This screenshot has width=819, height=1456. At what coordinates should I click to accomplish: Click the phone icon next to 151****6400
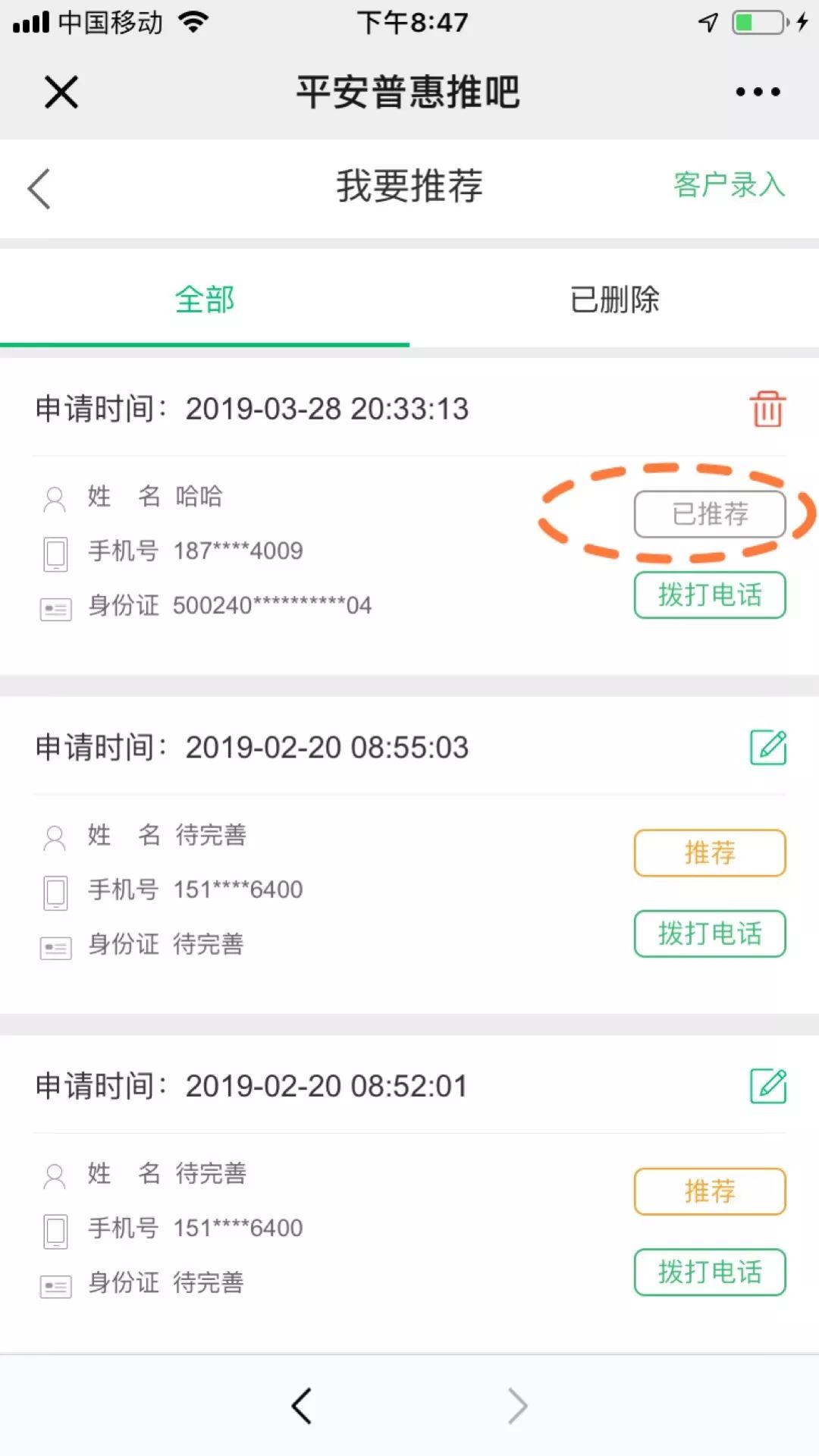coord(54,891)
